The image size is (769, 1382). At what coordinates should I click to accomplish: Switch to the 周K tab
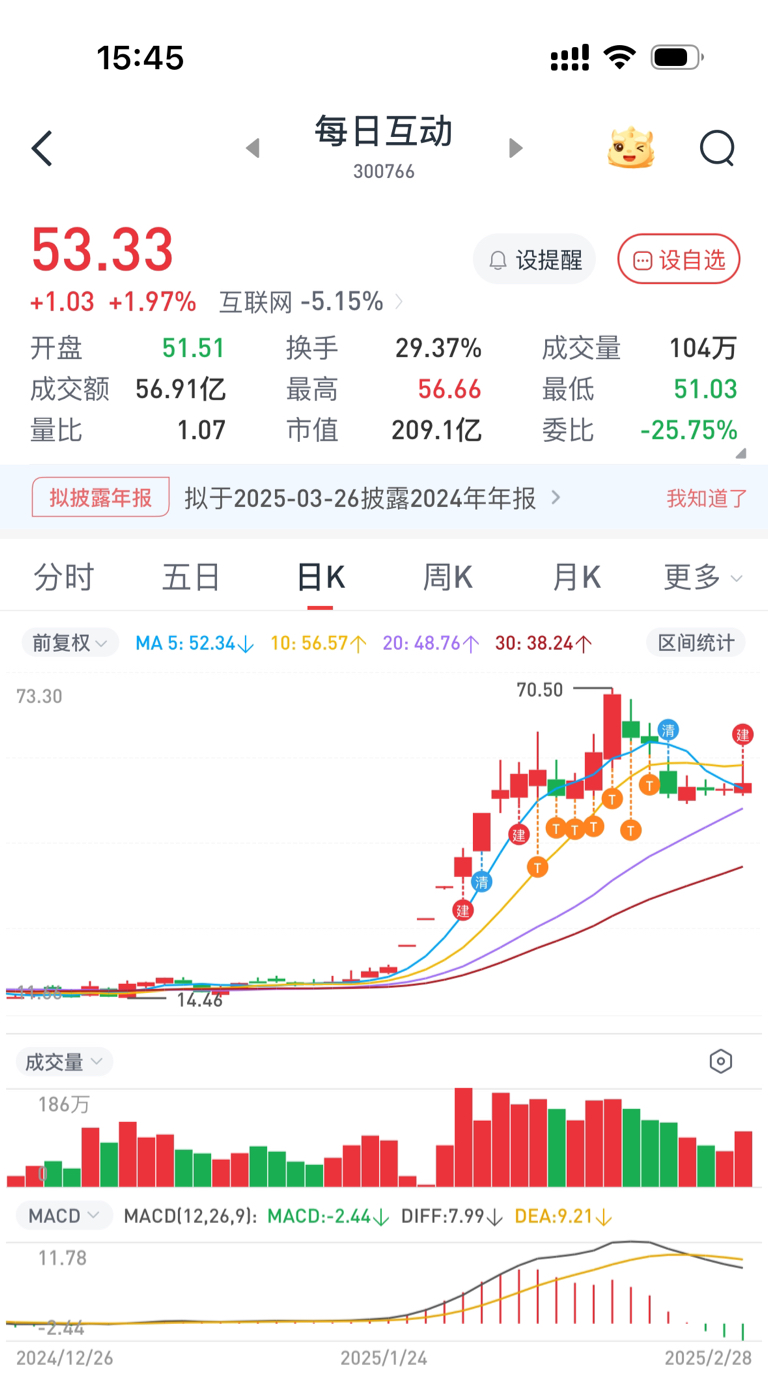[x=447, y=577]
